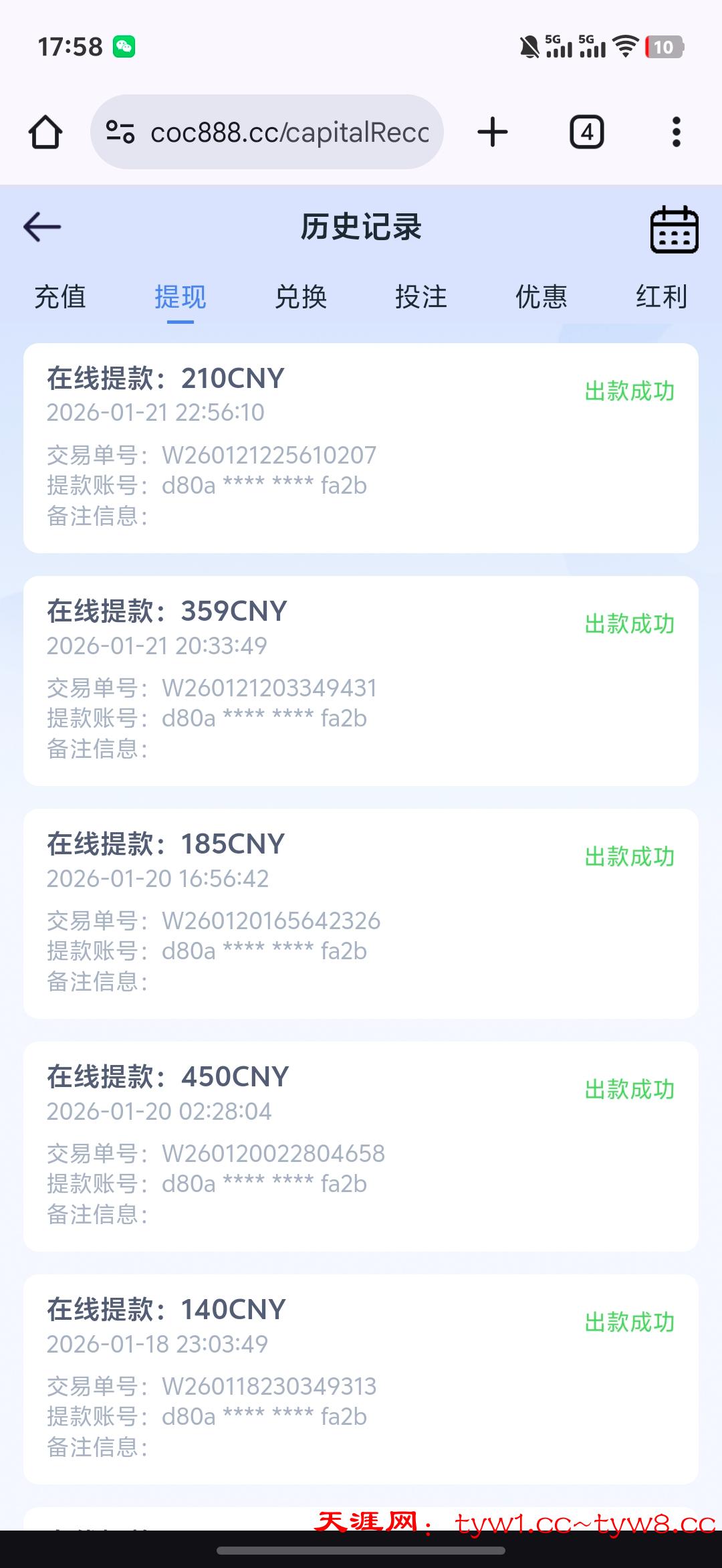Open the 210CNY withdrawal record
Viewport: 722px width, 1568px height.
point(361,448)
